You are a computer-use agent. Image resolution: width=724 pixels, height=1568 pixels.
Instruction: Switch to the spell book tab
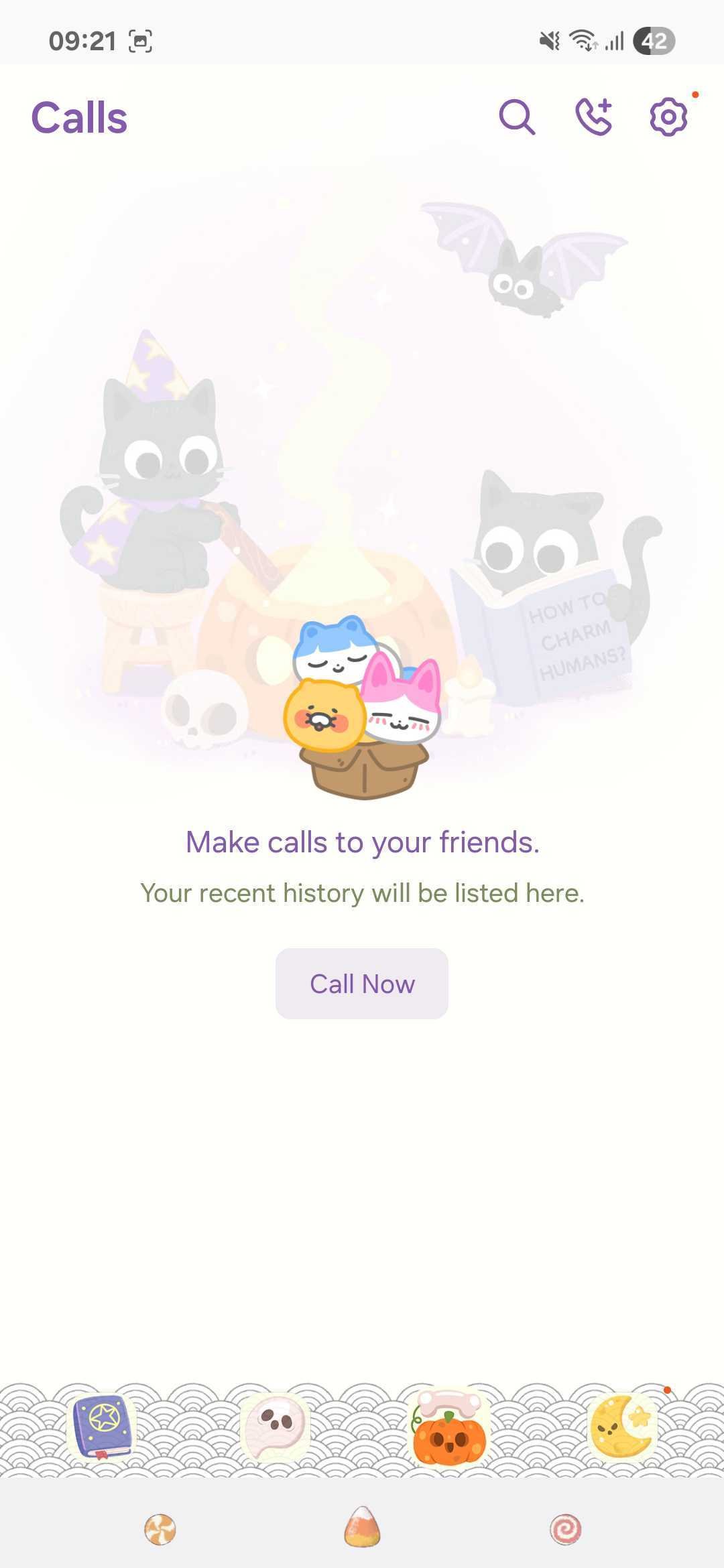(102, 1427)
